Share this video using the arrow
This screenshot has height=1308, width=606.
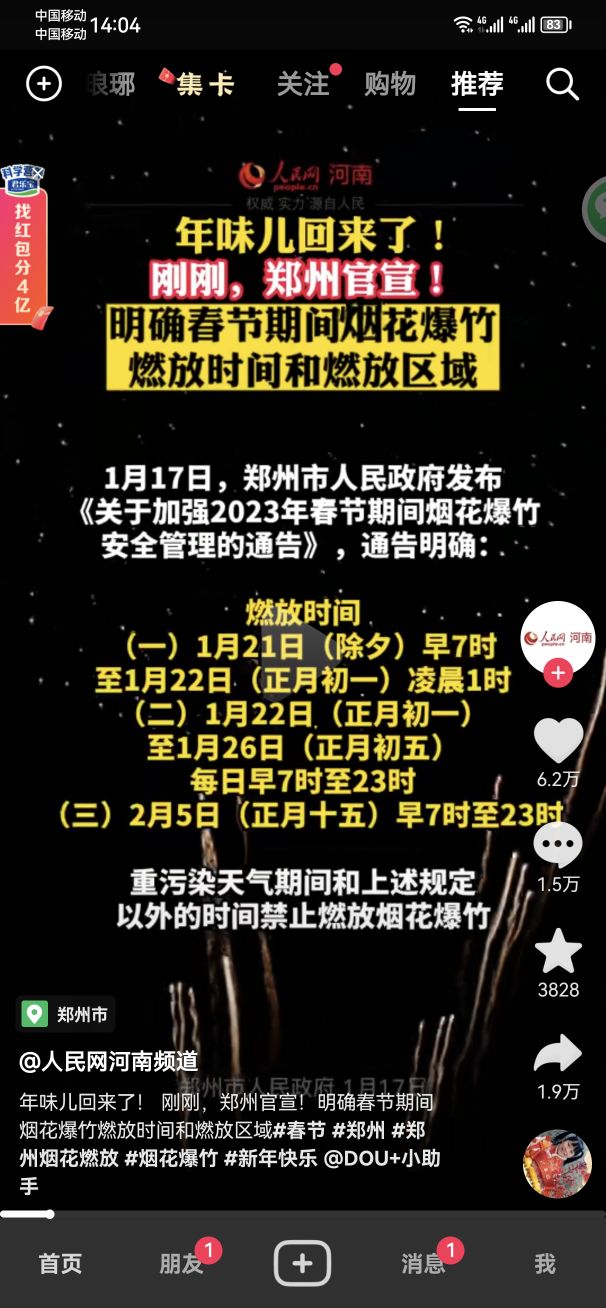(558, 1053)
